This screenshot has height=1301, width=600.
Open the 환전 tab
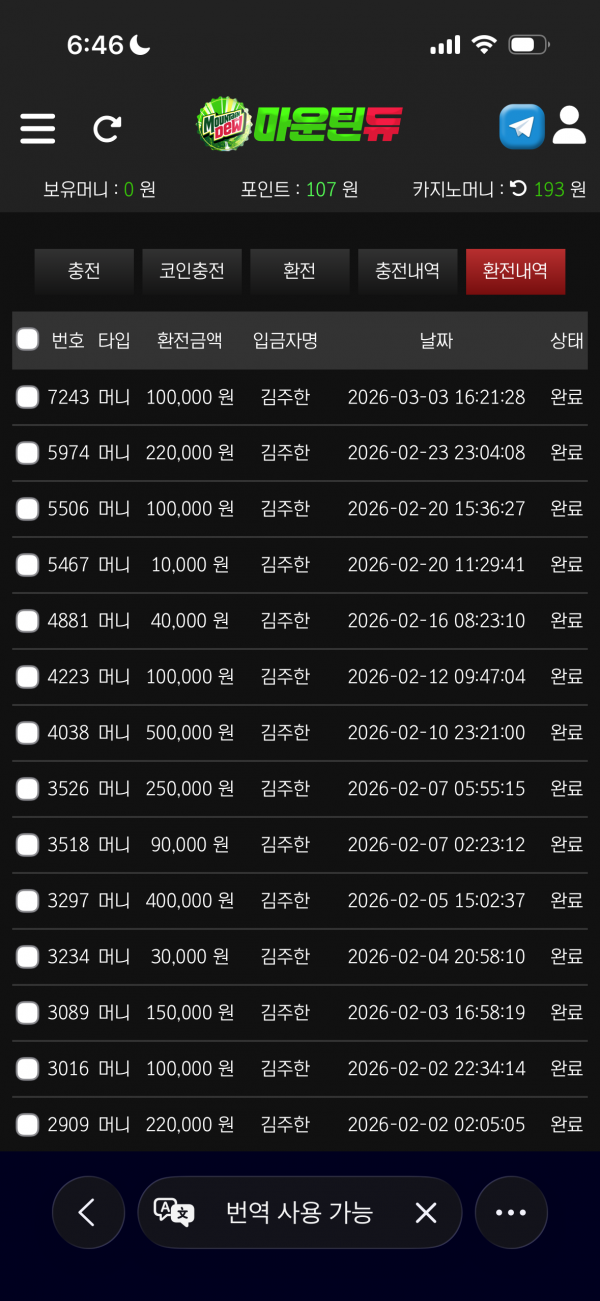pos(300,271)
